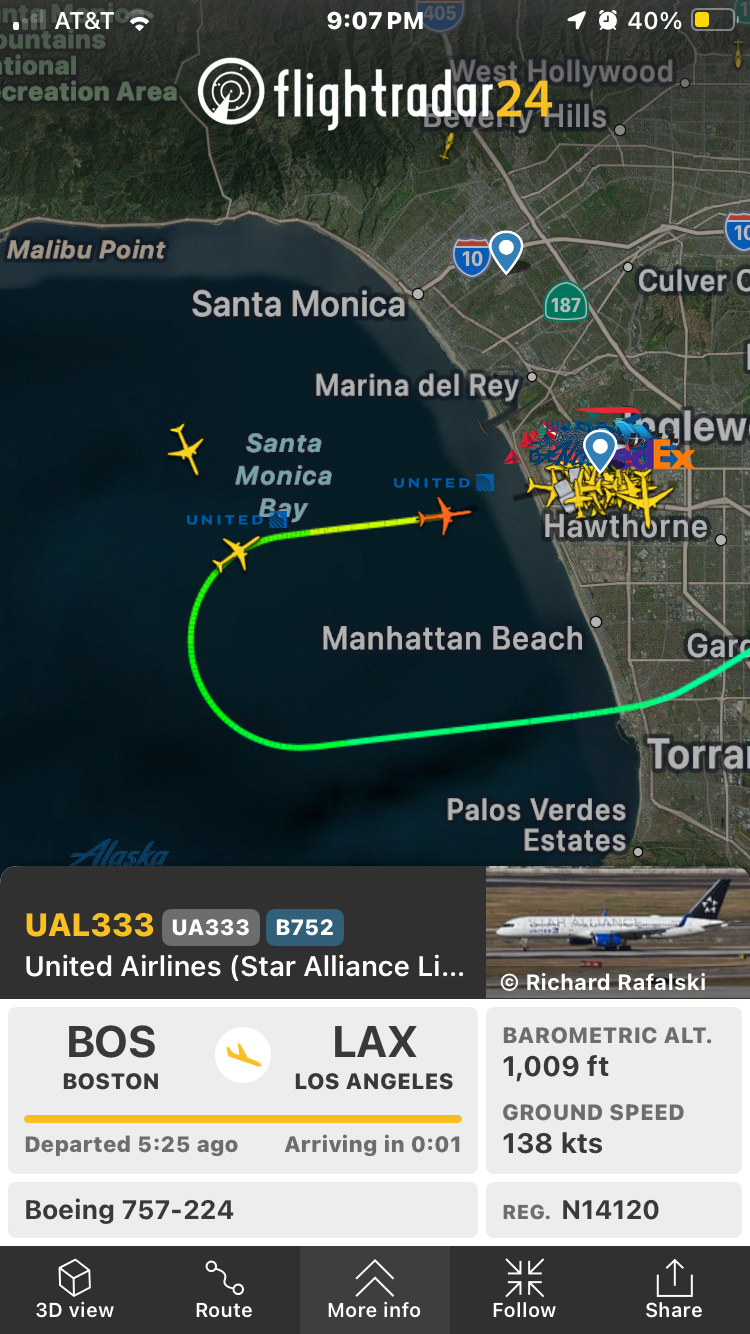The width and height of the screenshot is (750, 1334).
Task: Select the orange United plane near Marina del Rey
Action: click(x=443, y=516)
